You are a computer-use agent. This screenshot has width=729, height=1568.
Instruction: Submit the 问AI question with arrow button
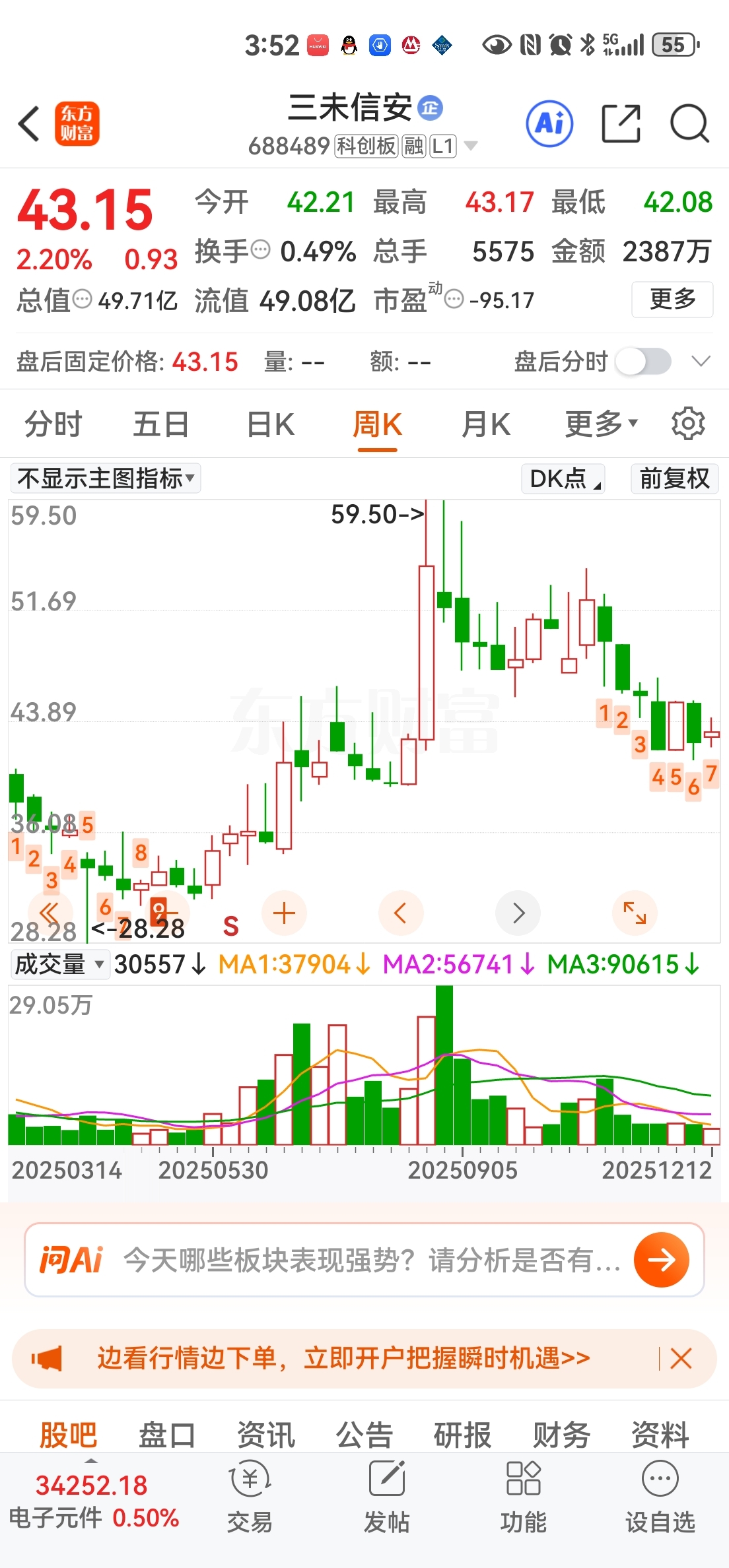pos(661,1260)
